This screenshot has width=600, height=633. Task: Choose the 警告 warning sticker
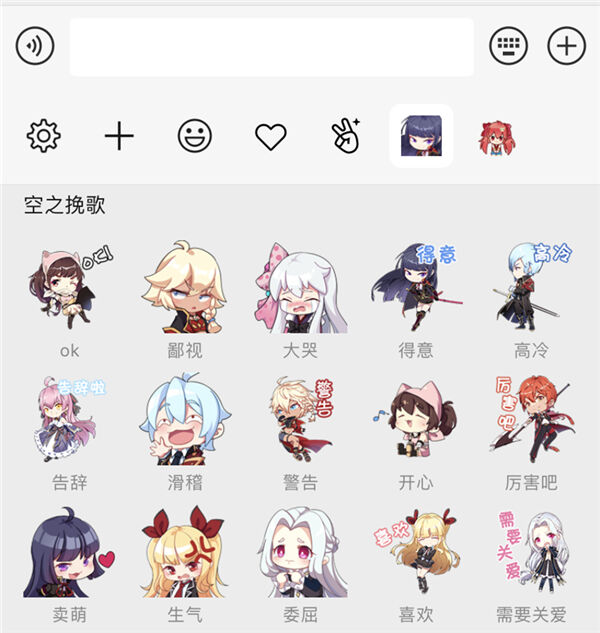click(300, 420)
